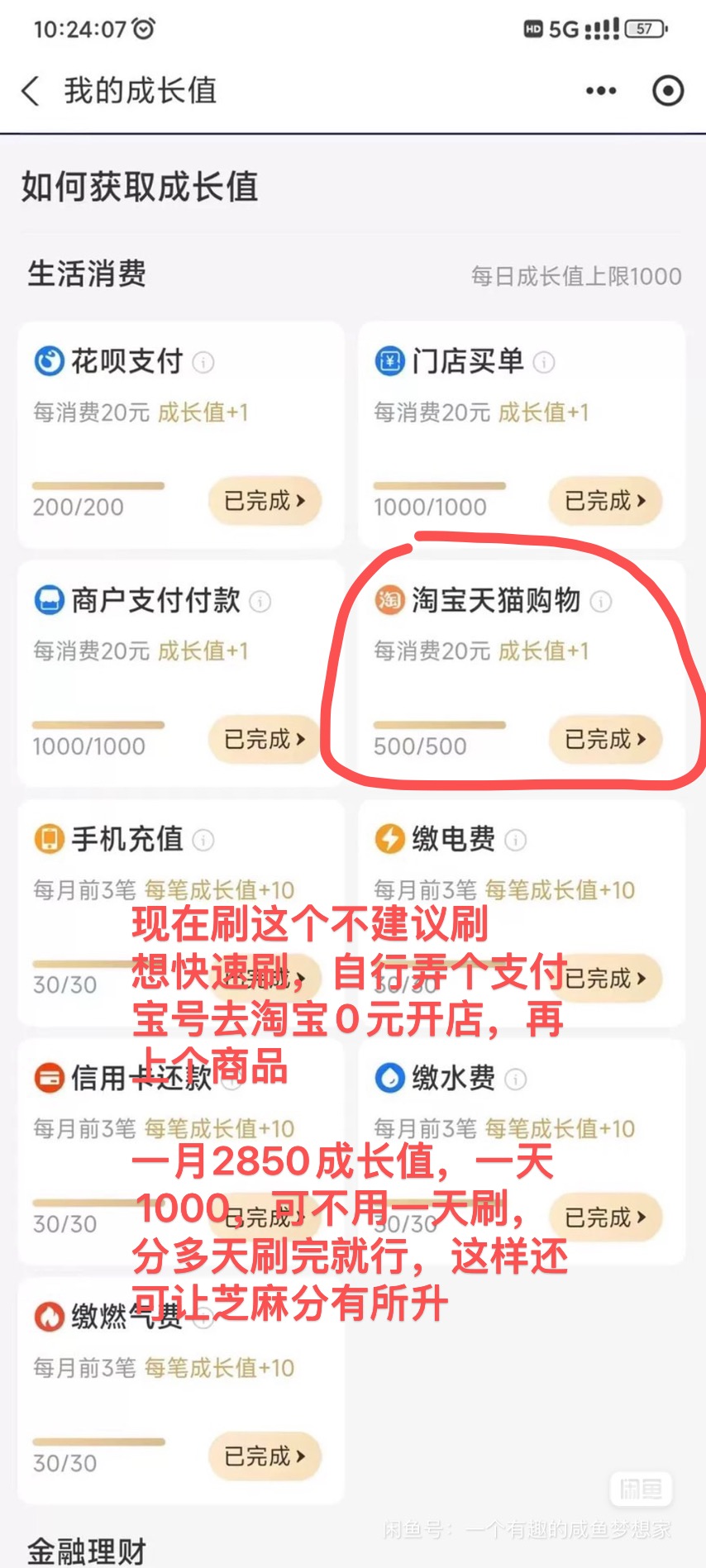The width and height of the screenshot is (706, 1568).
Task: Open the three-dot more menu
Action: [601, 91]
